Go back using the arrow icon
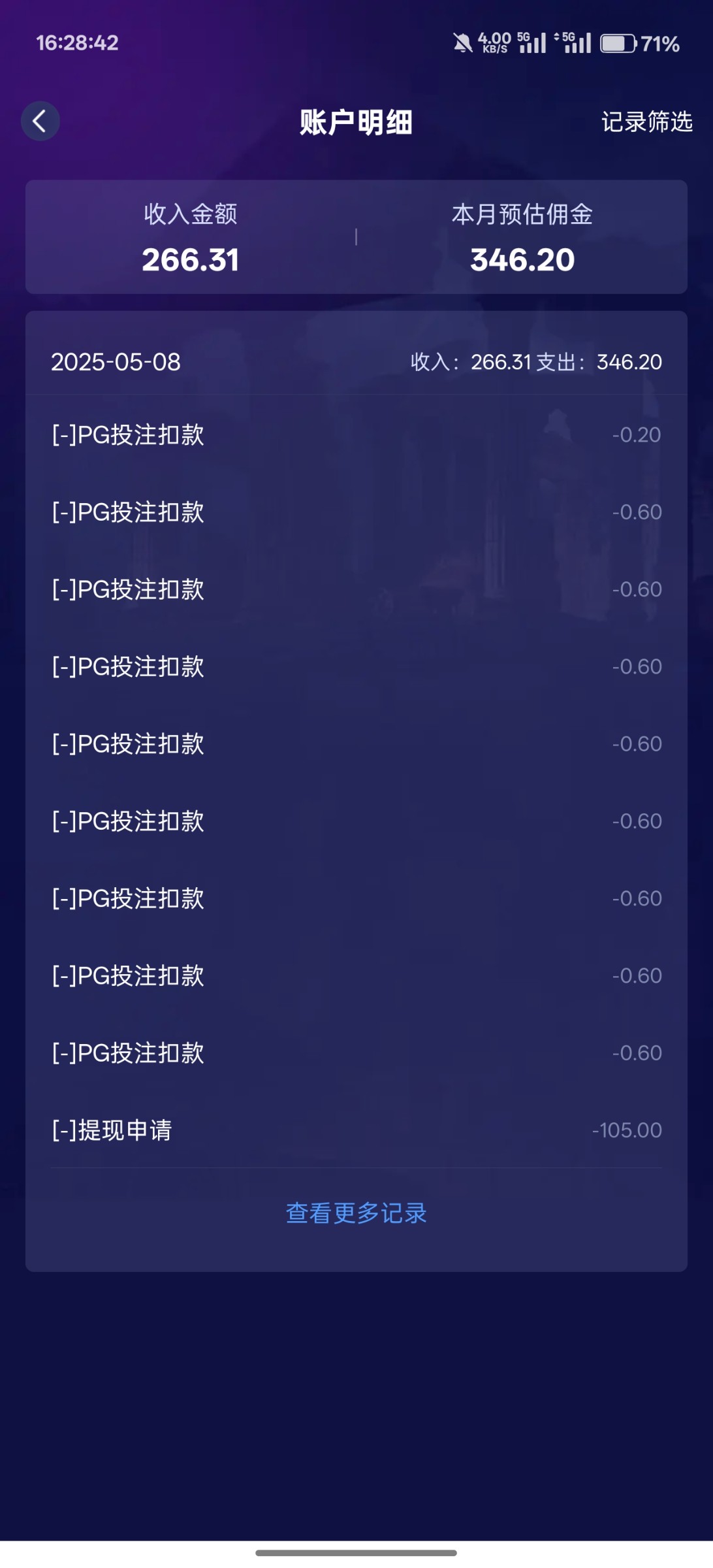 [40, 122]
